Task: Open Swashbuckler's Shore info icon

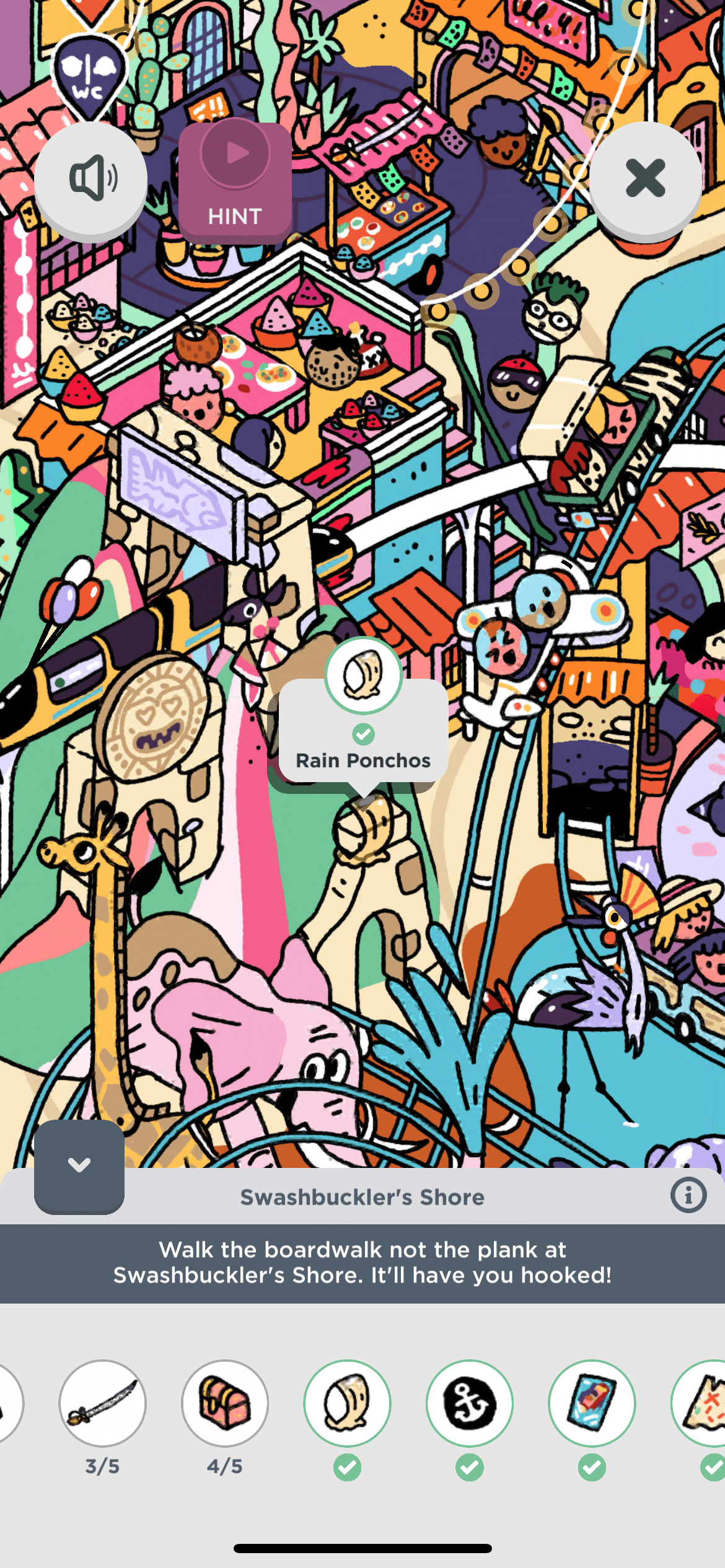Action: [688, 1195]
